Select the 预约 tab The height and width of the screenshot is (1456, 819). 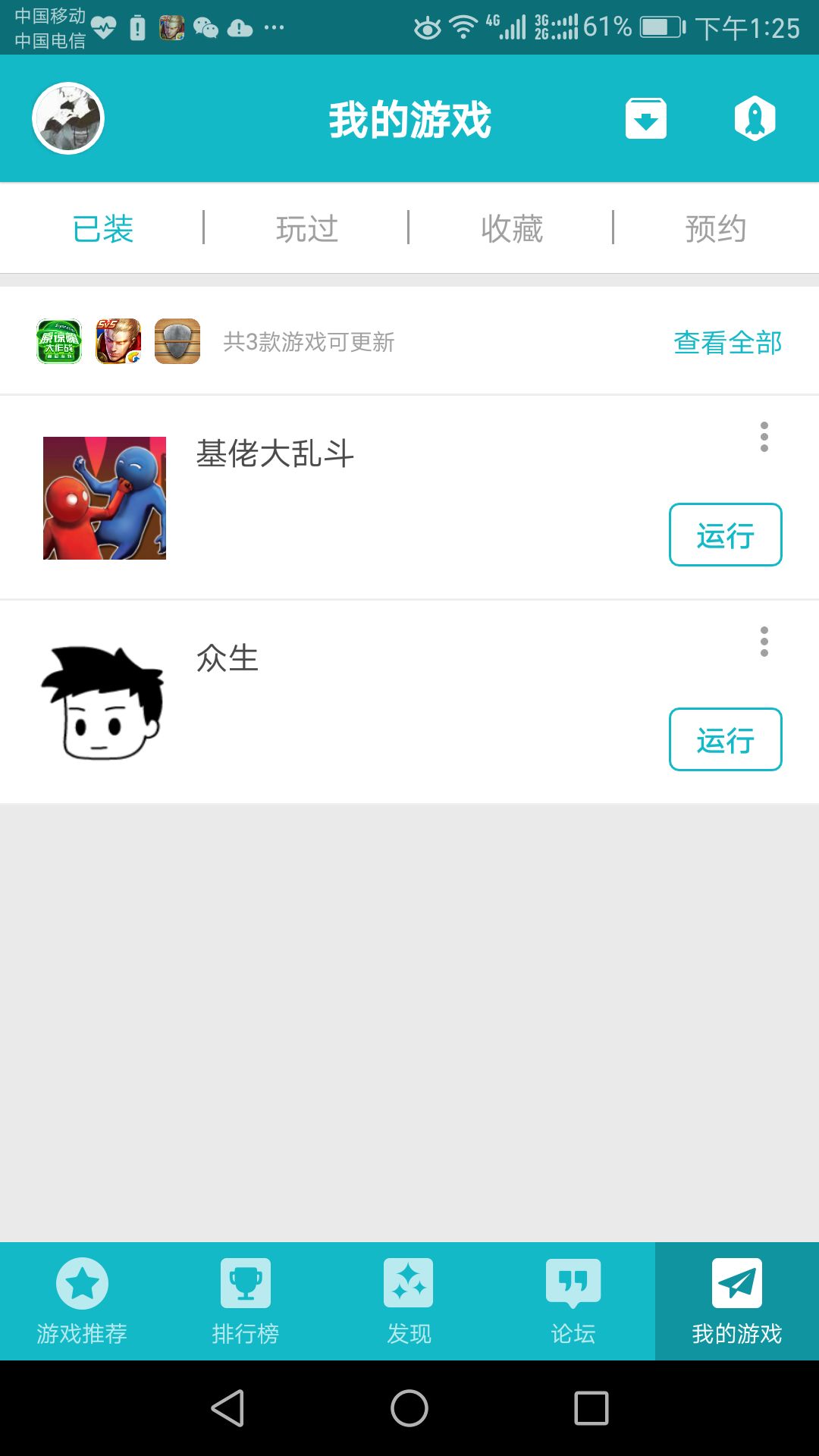pyautogui.click(x=716, y=227)
